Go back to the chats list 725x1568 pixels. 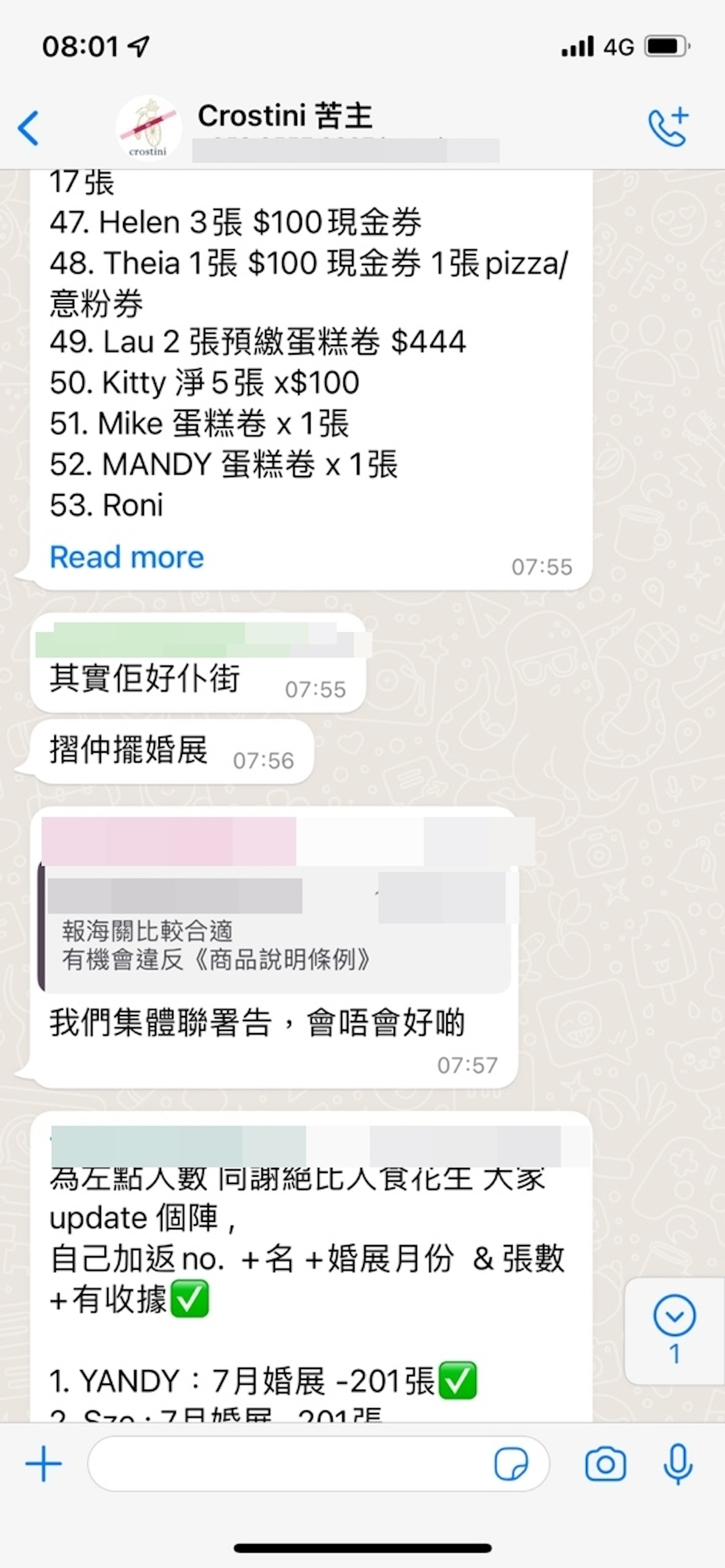click(x=29, y=128)
